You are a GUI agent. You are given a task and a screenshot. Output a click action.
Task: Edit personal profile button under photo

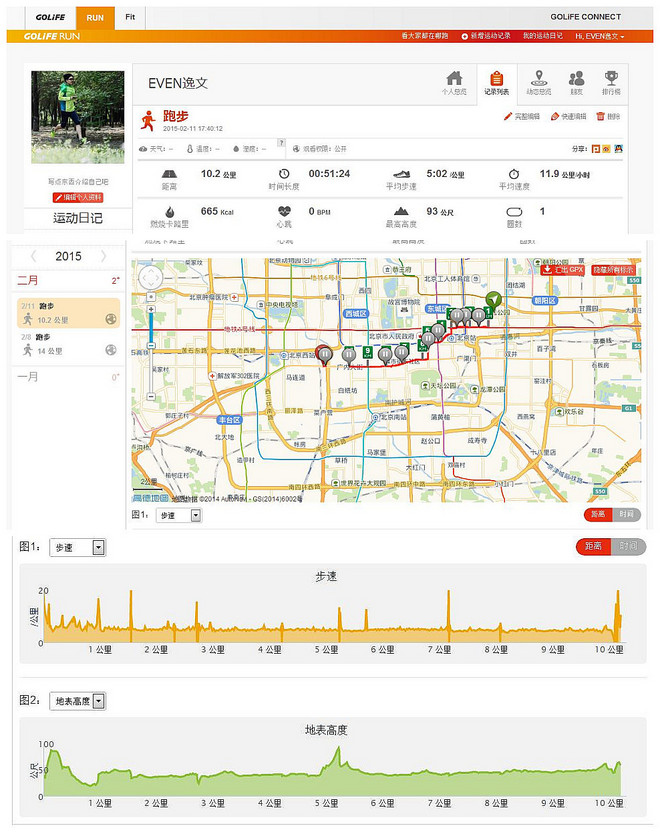click(x=77, y=197)
